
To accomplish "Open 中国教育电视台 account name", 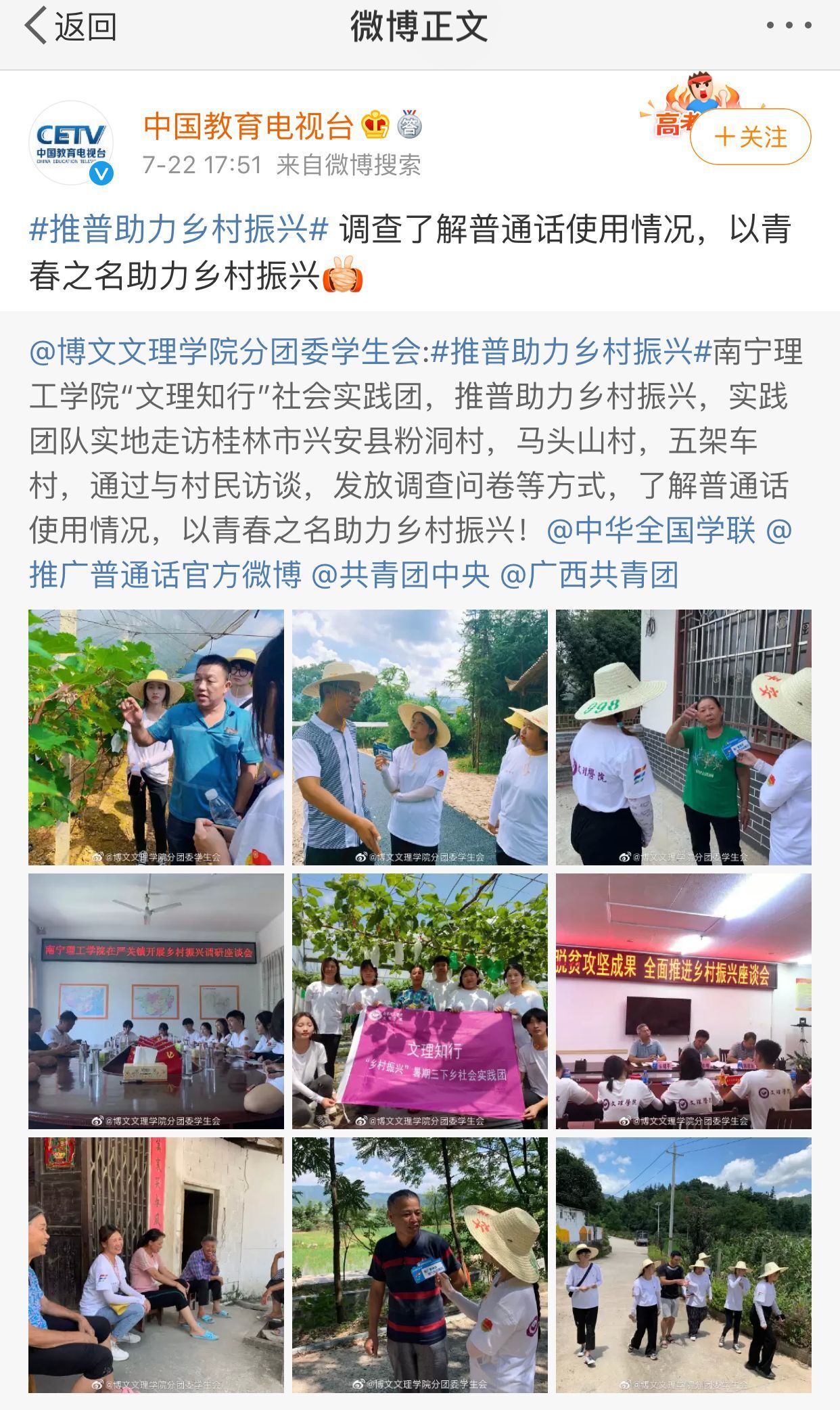I will point(248,126).
